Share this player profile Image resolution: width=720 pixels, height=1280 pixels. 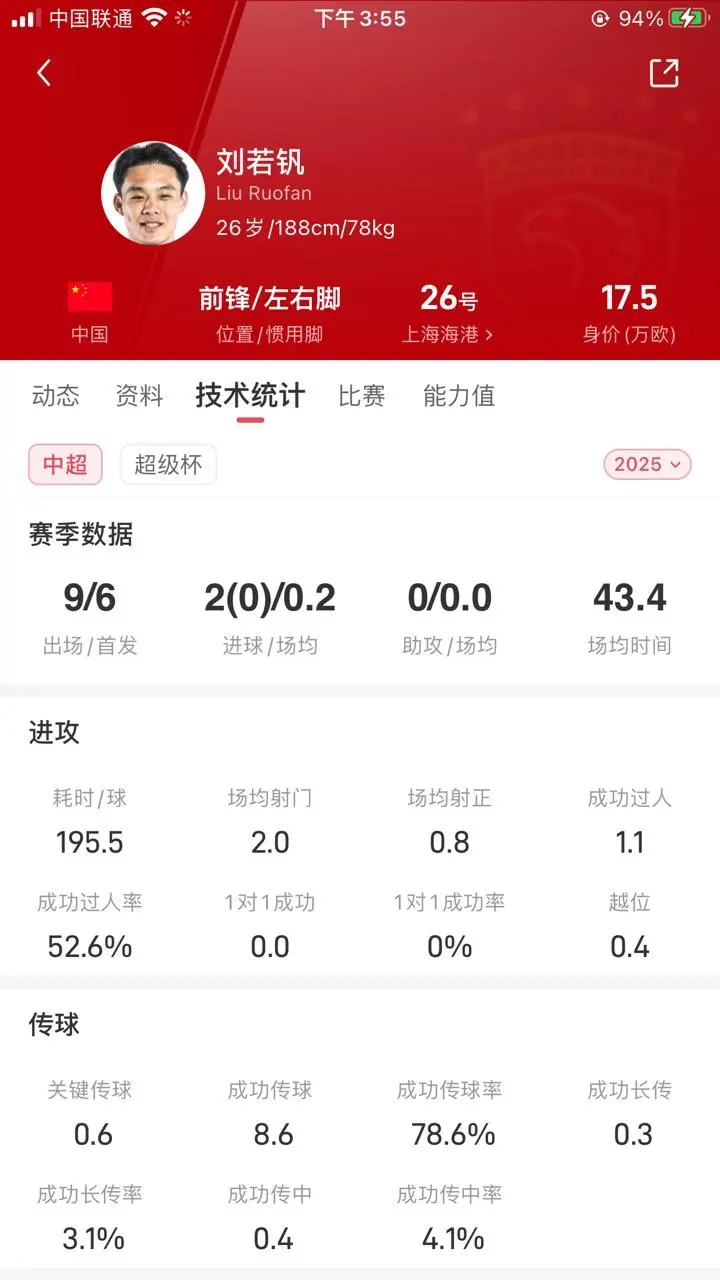click(x=664, y=73)
